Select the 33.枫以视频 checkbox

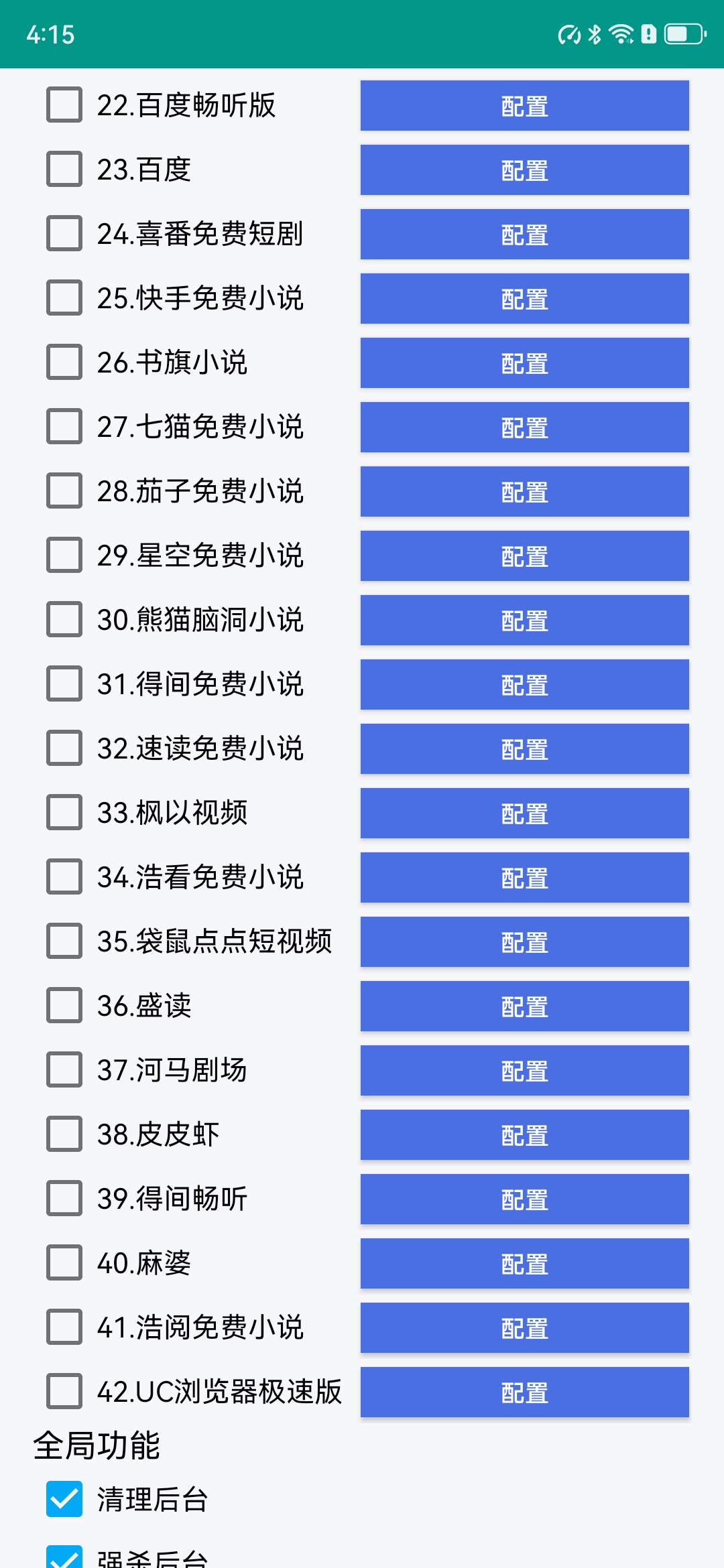pyautogui.click(x=64, y=813)
